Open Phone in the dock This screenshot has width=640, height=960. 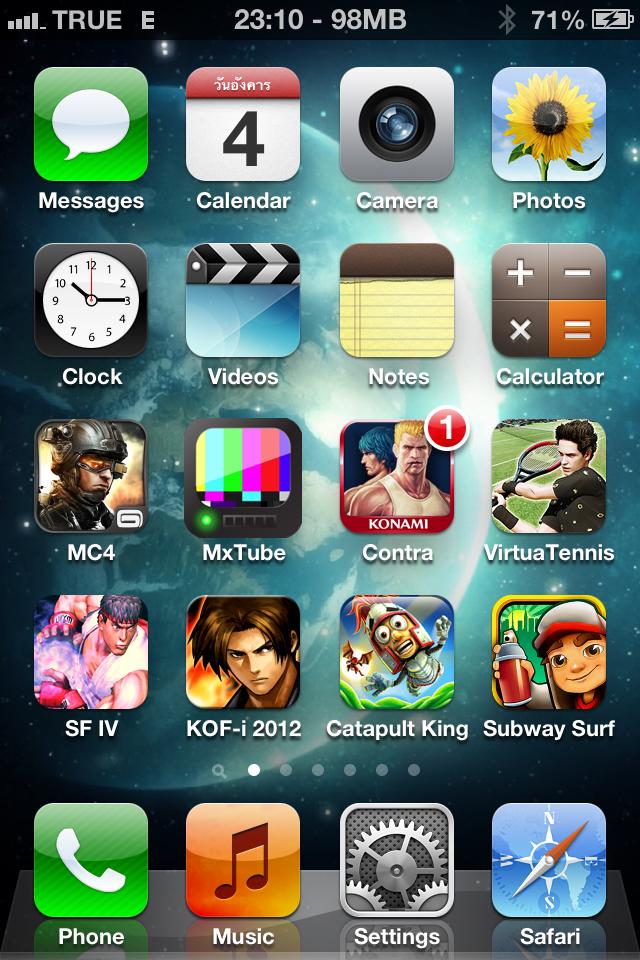point(91,860)
